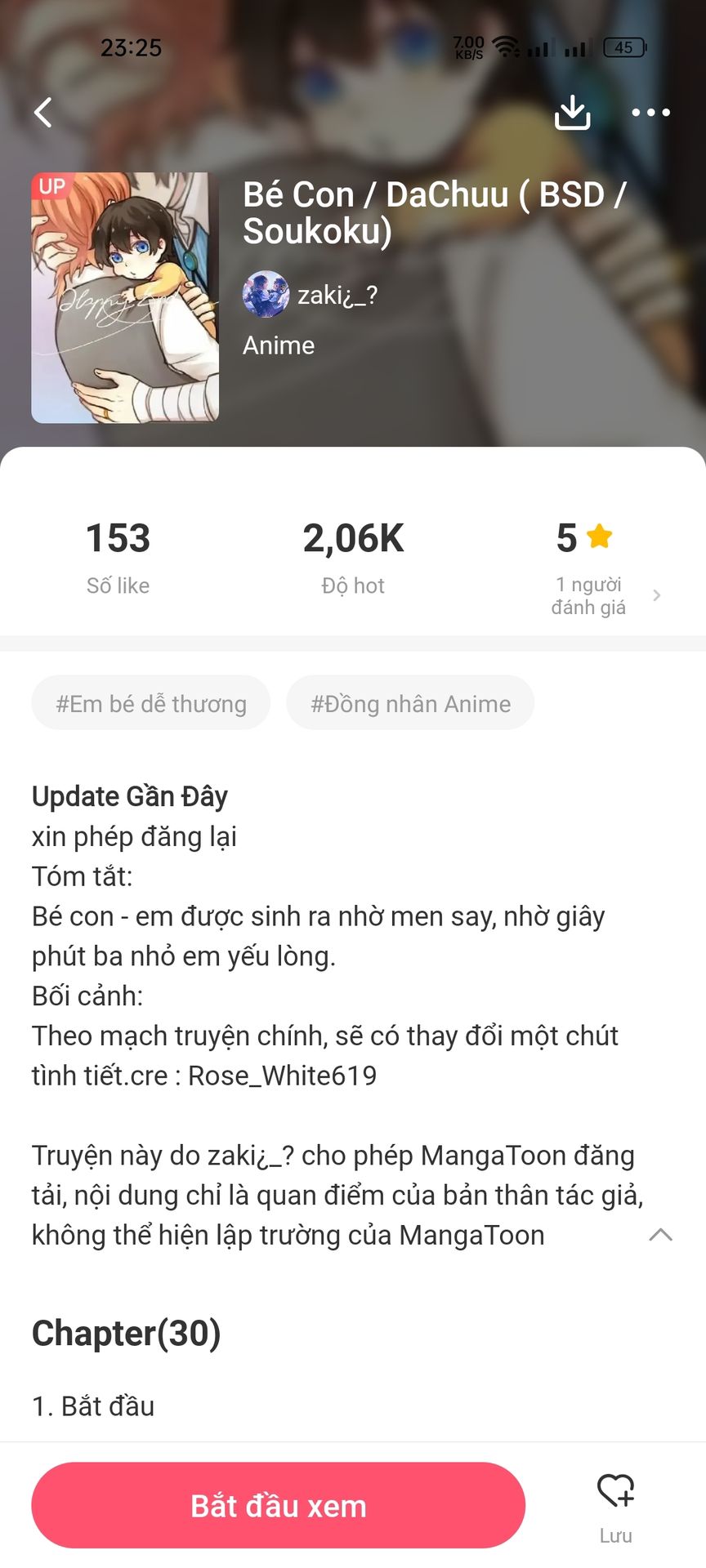Viewport: 706px width, 1568px height.
Task: Open the comic cover image
Action: 125,297
